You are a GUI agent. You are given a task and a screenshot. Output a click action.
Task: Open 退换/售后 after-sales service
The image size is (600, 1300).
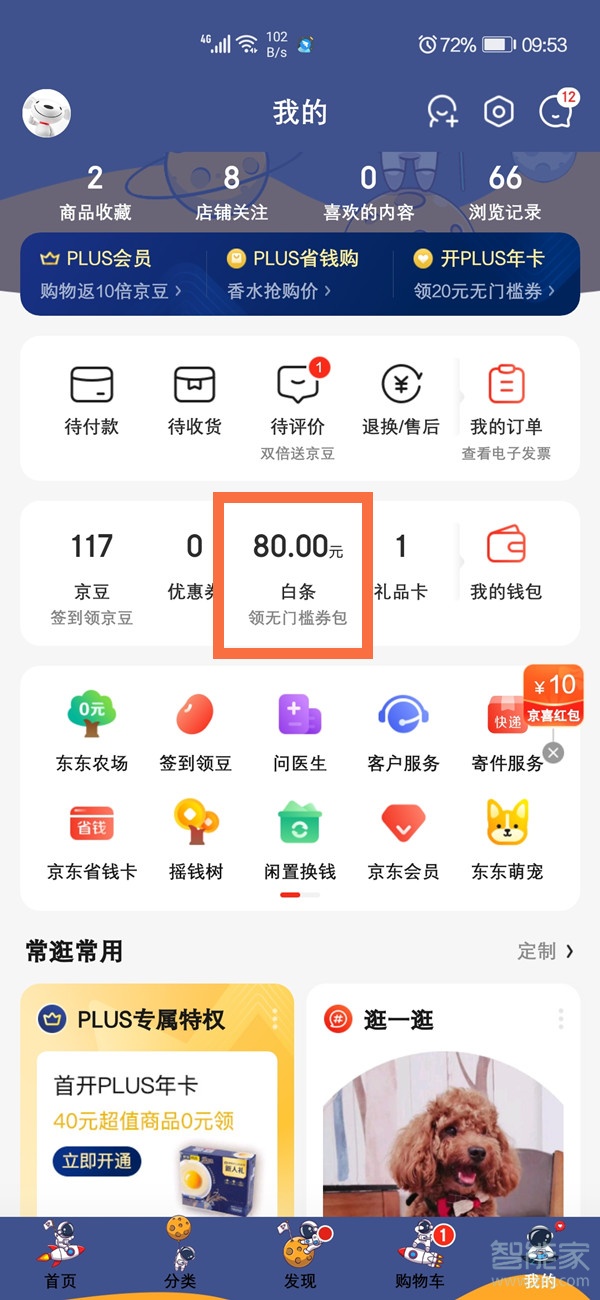tap(401, 400)
